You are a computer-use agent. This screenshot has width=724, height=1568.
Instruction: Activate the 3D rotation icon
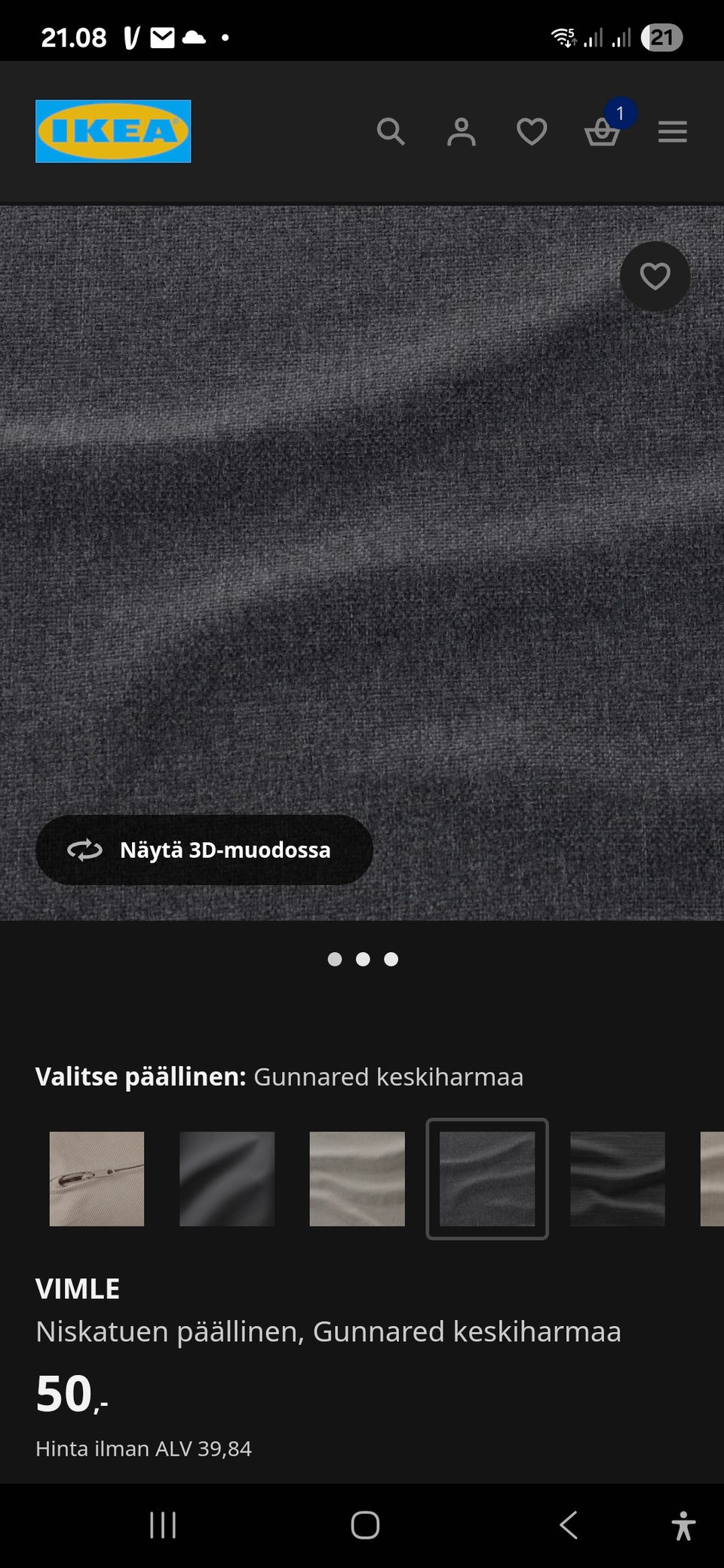tap(85, 850)
